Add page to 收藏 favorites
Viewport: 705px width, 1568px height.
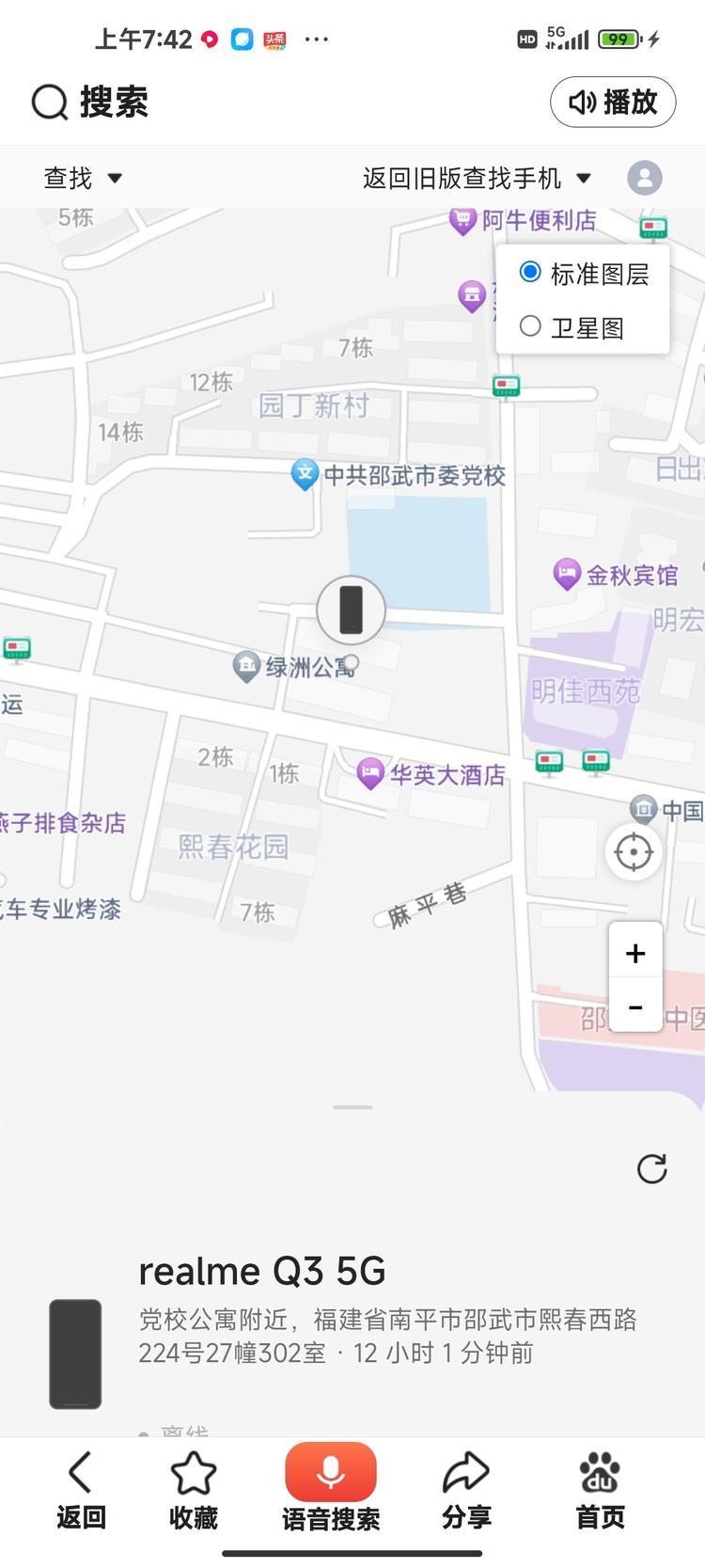[194, 1491]
